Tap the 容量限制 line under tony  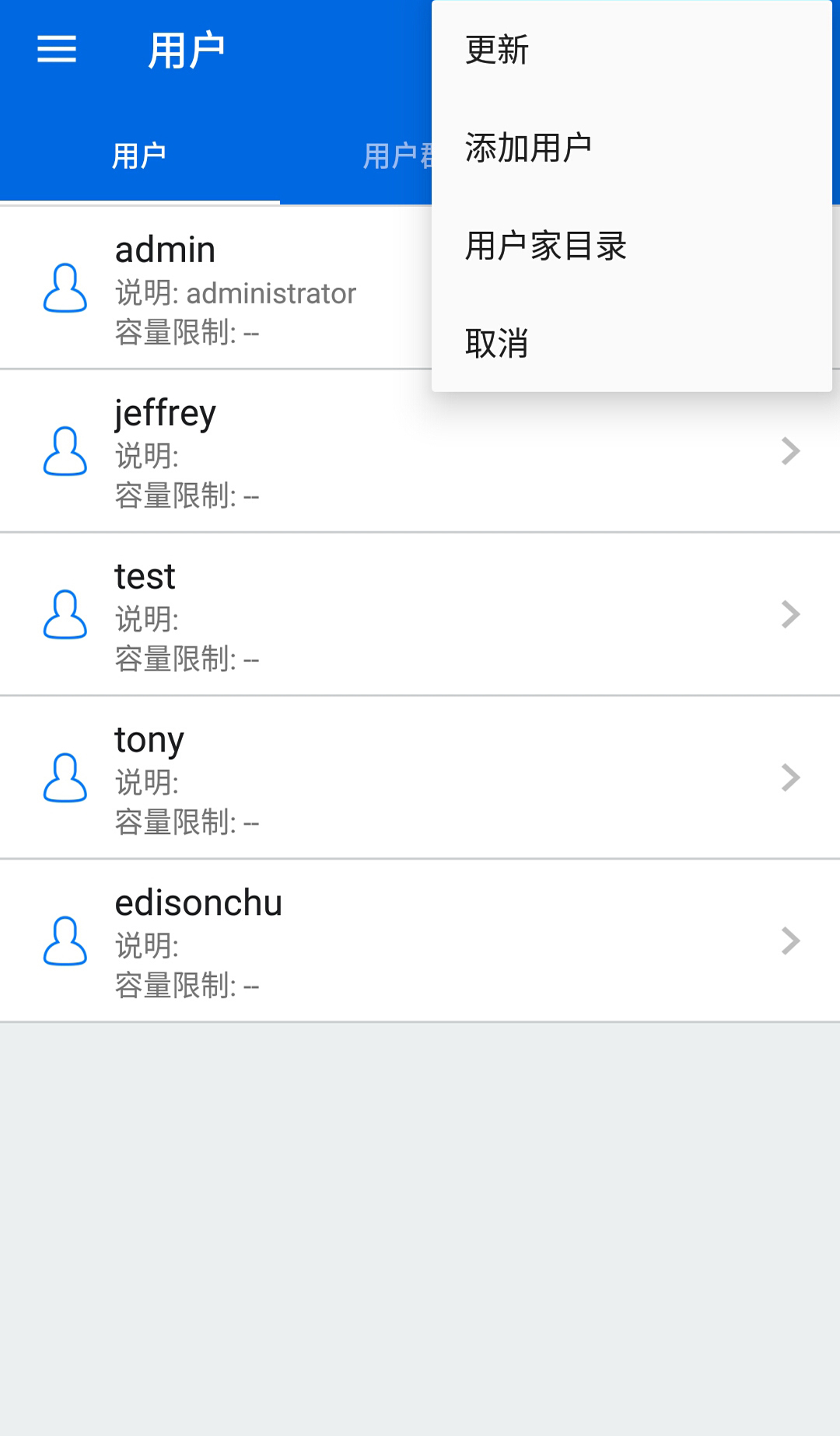pos(185,822)
